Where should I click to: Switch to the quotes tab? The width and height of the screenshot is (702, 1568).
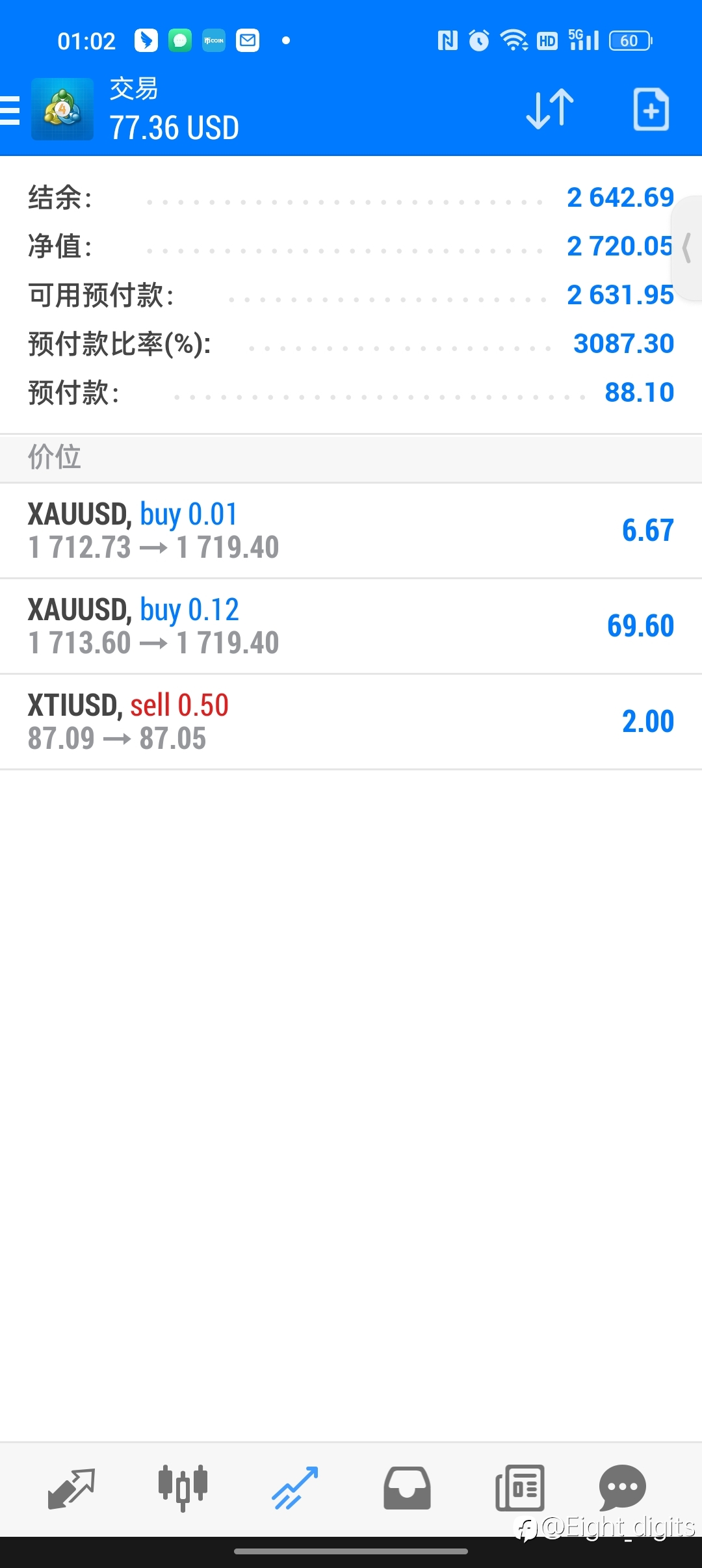(x=71, y=1488)
